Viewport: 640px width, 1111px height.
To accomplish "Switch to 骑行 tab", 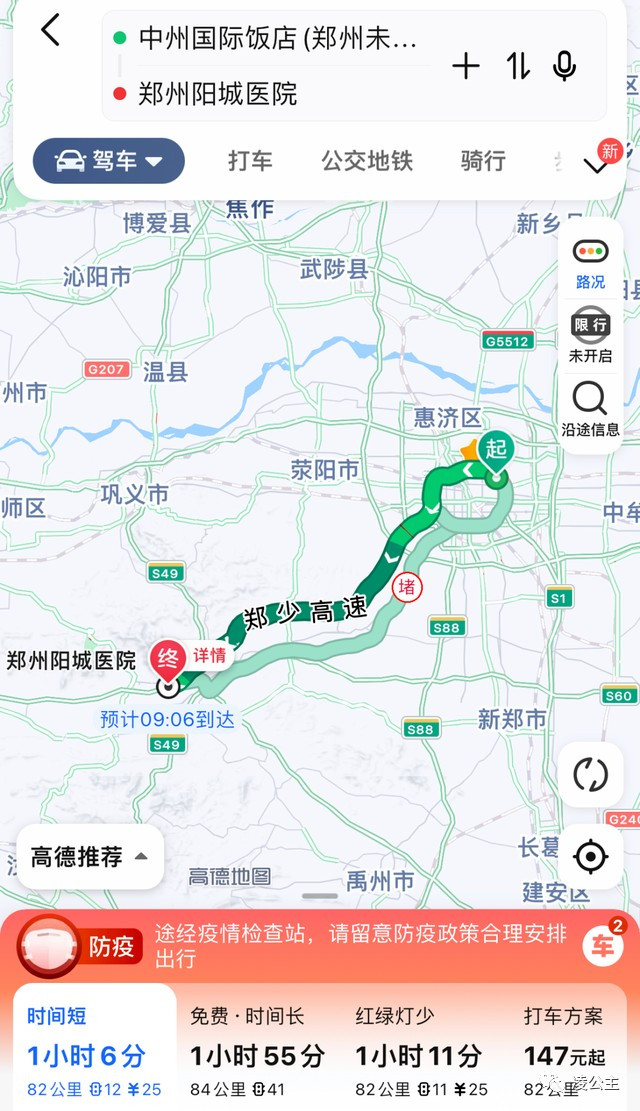I will point(483,161).
